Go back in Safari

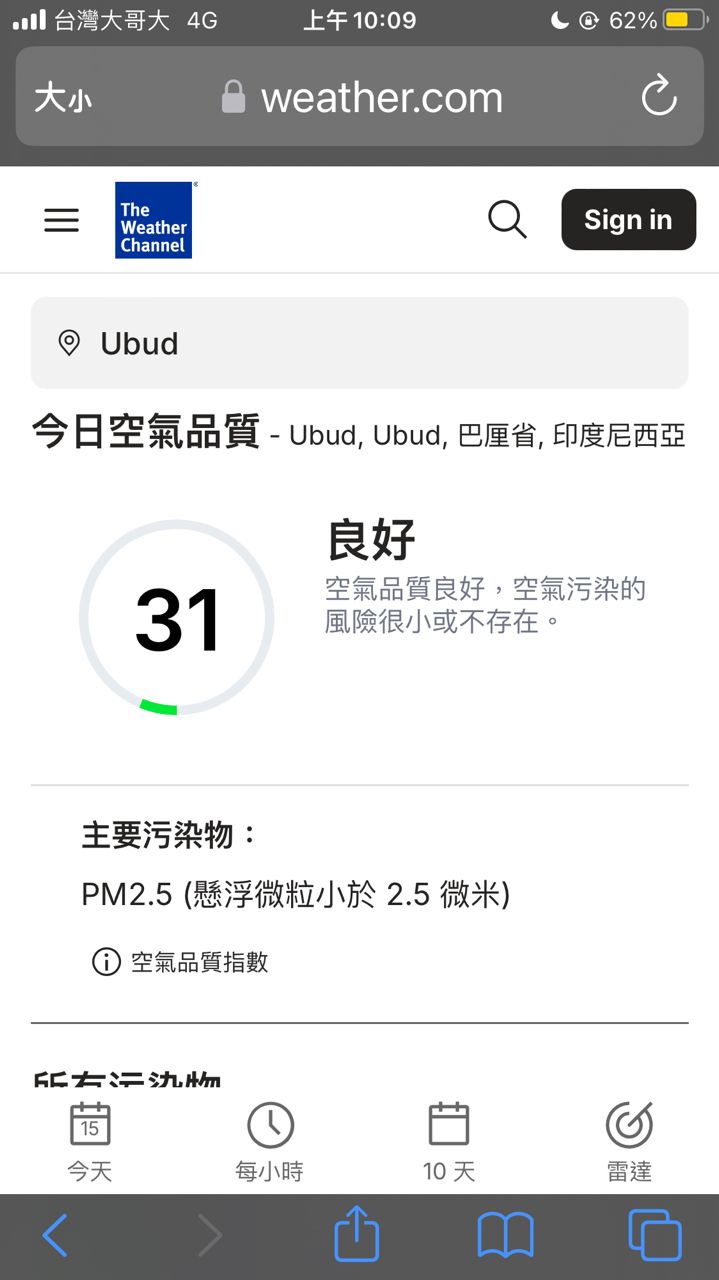click(55, 1236)
